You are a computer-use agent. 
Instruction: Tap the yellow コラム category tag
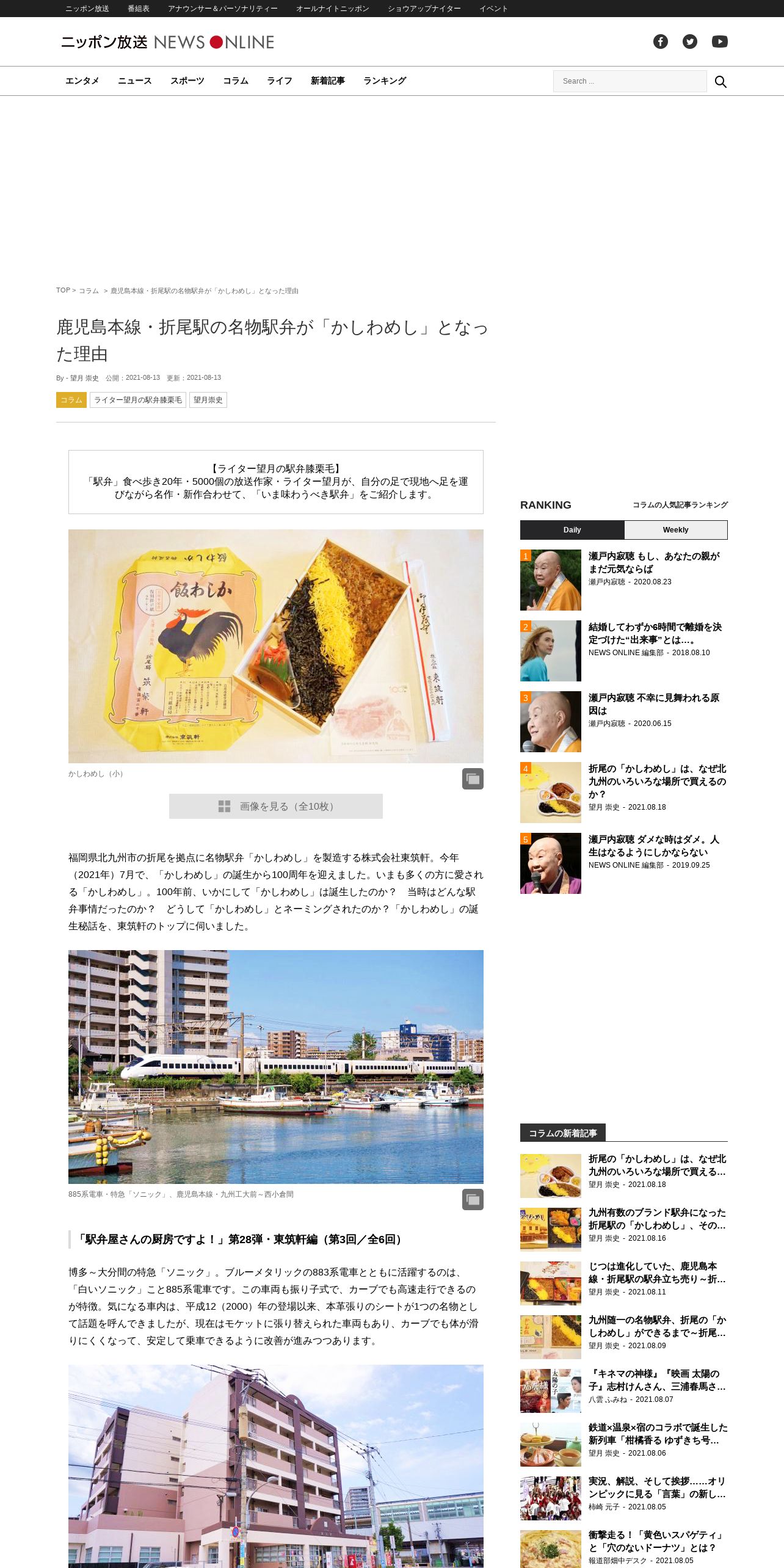pos(71,400)
